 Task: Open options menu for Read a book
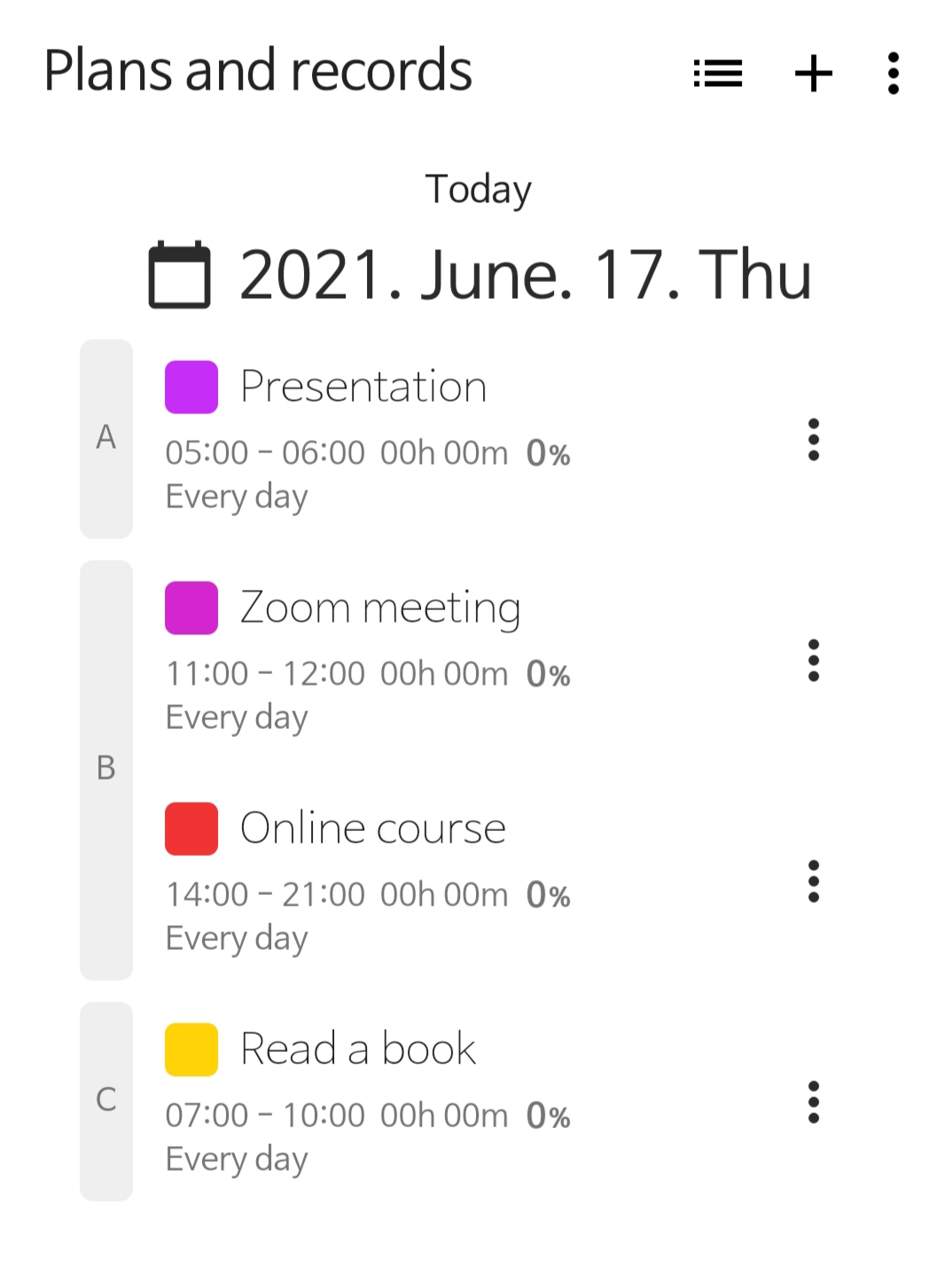(815, 1102)
